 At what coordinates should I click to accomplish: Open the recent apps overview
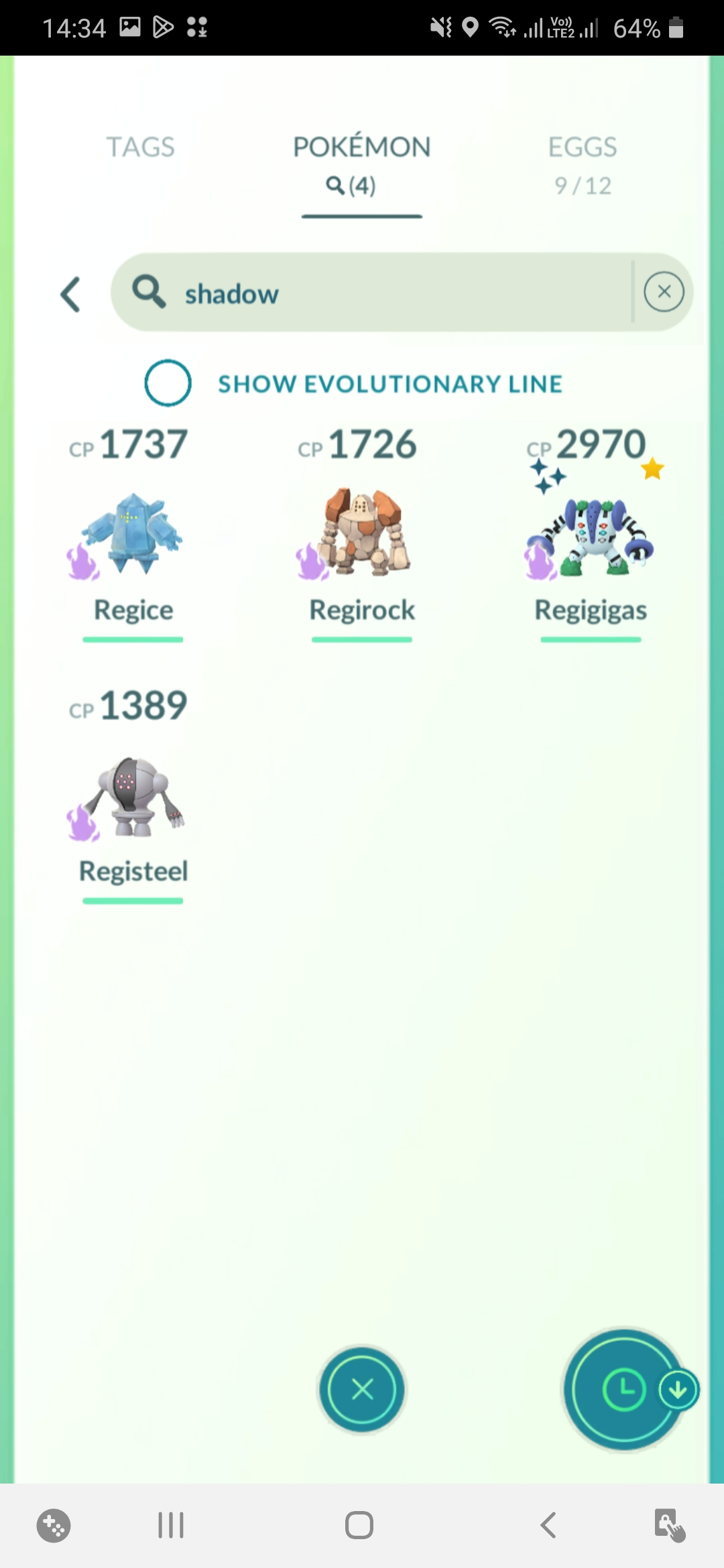click(x=171, y=1525)
